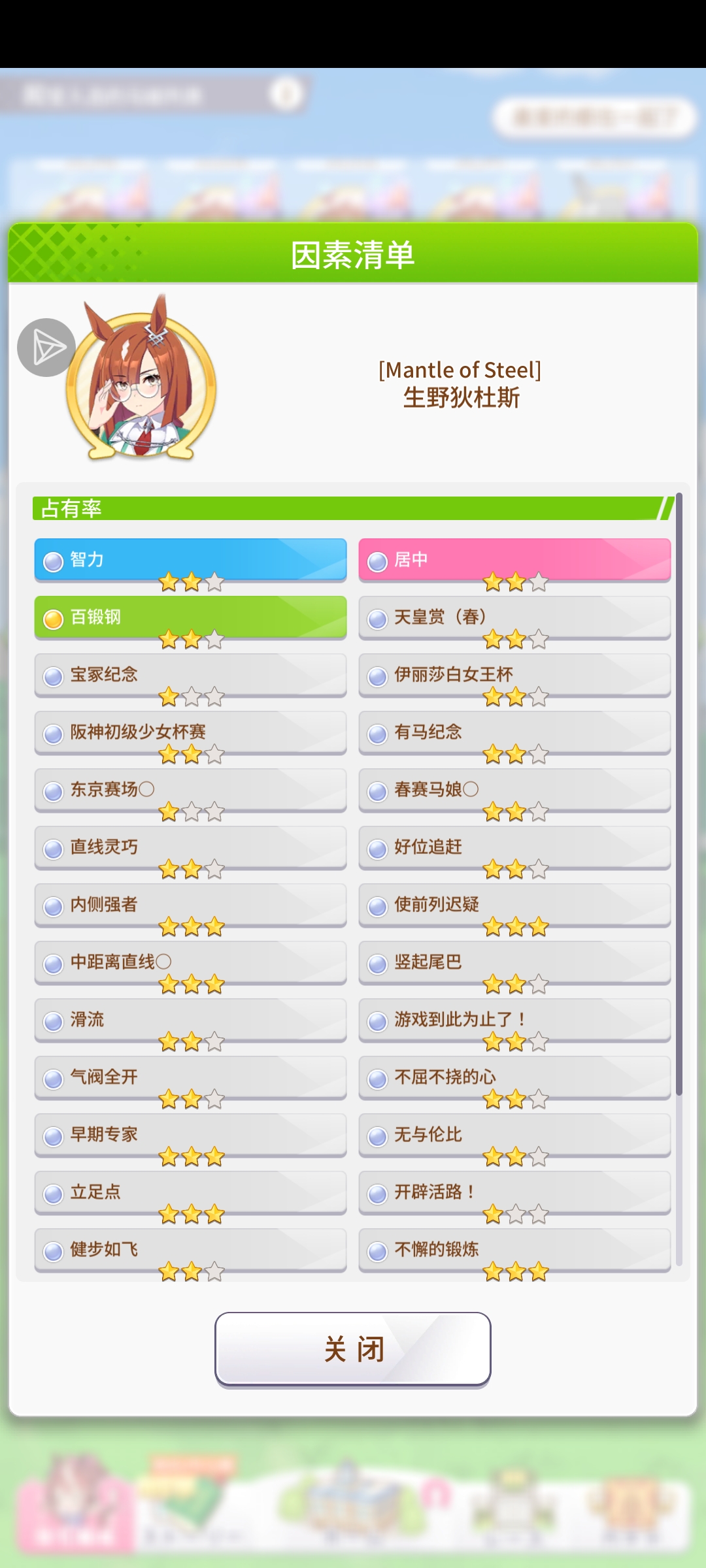Select the 百锻钢 factor
The height and width of the screenshot is (1568, 706).
tap(190, 617)
